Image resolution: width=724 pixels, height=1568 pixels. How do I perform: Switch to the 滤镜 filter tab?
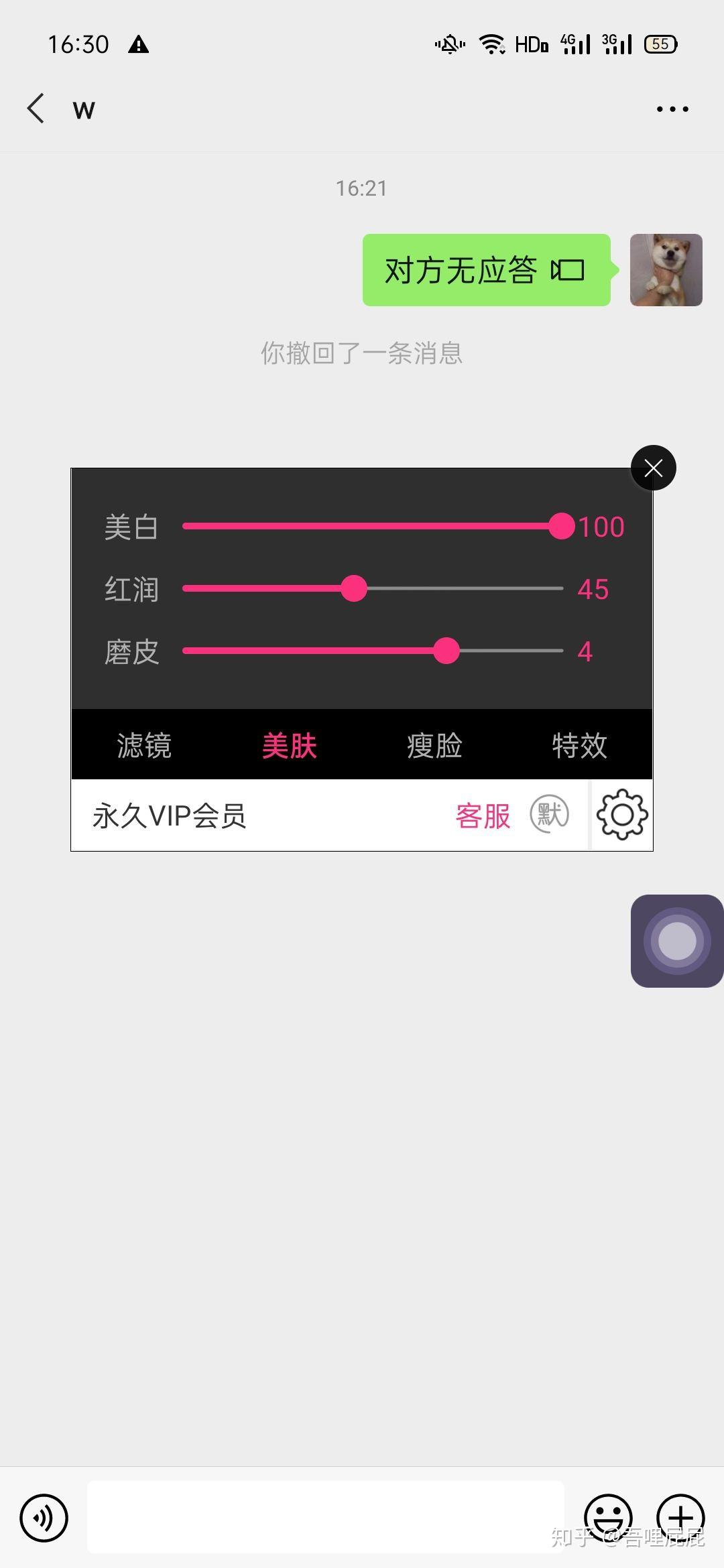(x=144, y=745)
